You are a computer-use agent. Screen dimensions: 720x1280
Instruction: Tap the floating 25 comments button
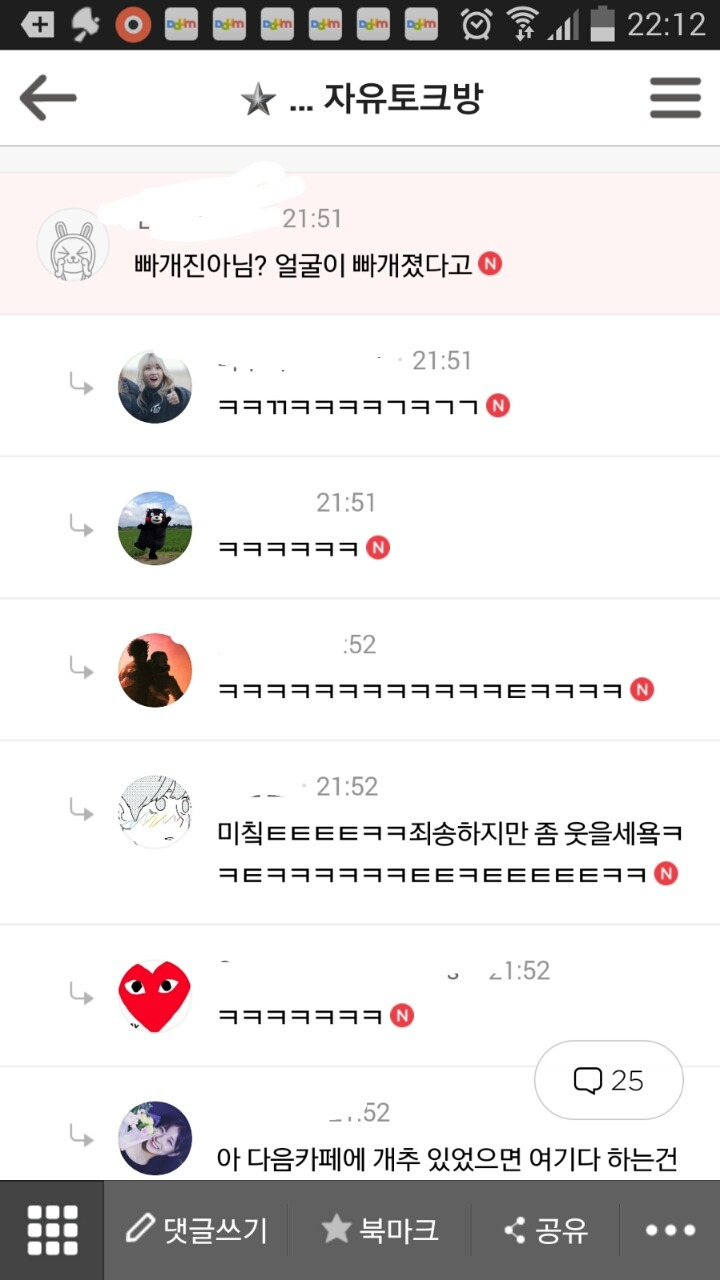pyautogui.click(x=609, y=1080)
